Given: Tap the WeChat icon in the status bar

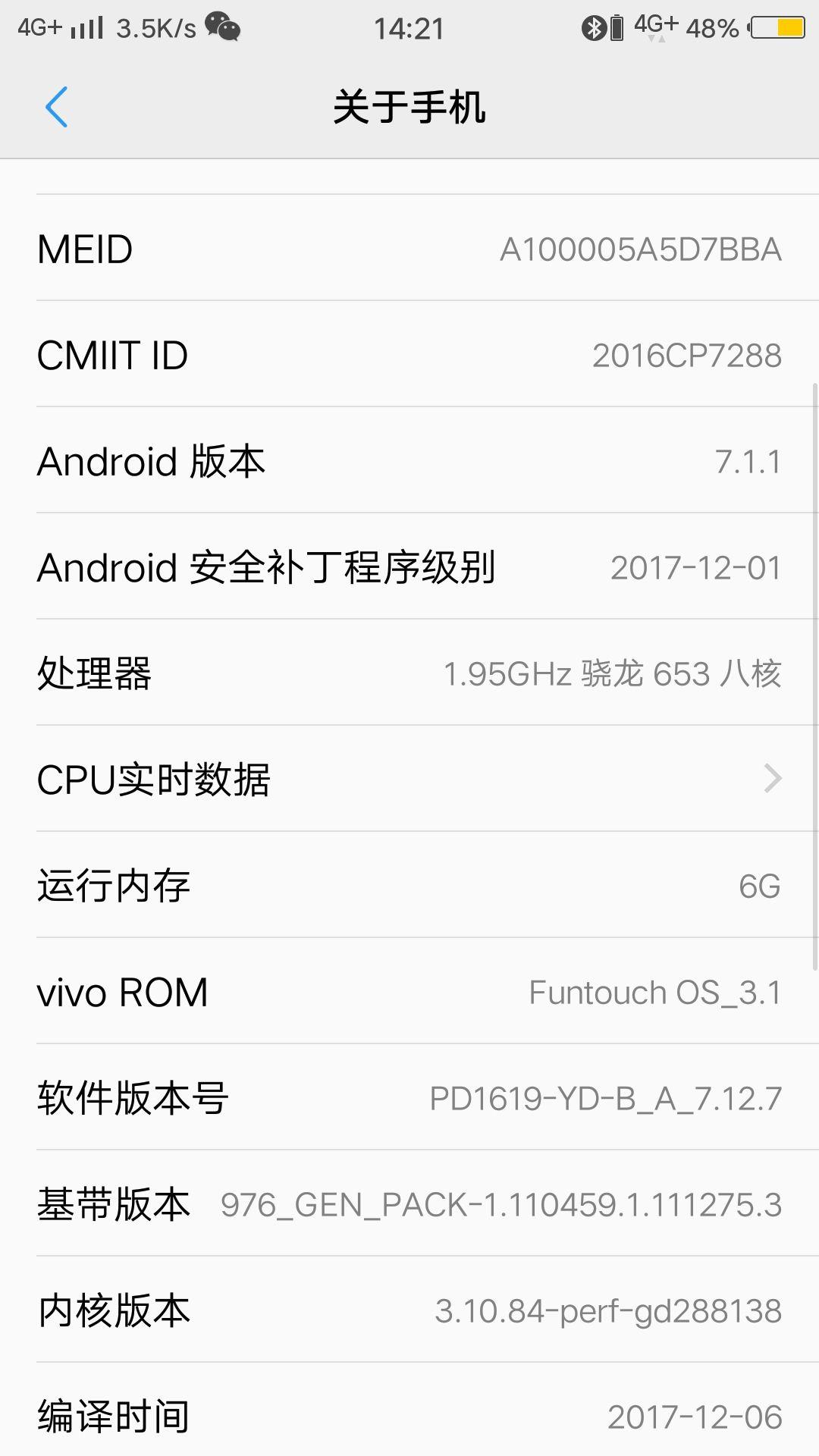Looking at the screenshot, I should (x=221, y=27).
